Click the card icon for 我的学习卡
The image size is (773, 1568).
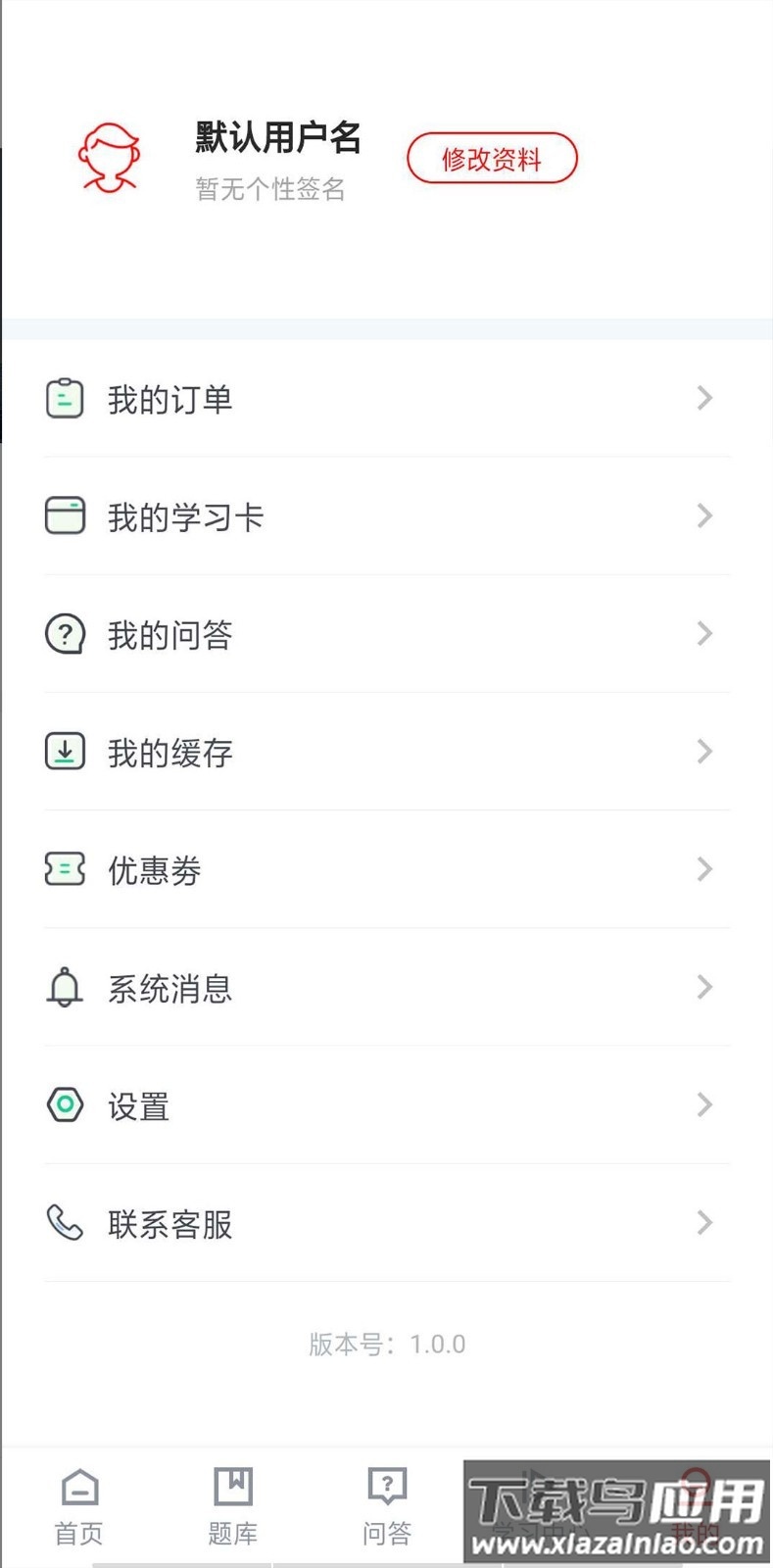65,515
